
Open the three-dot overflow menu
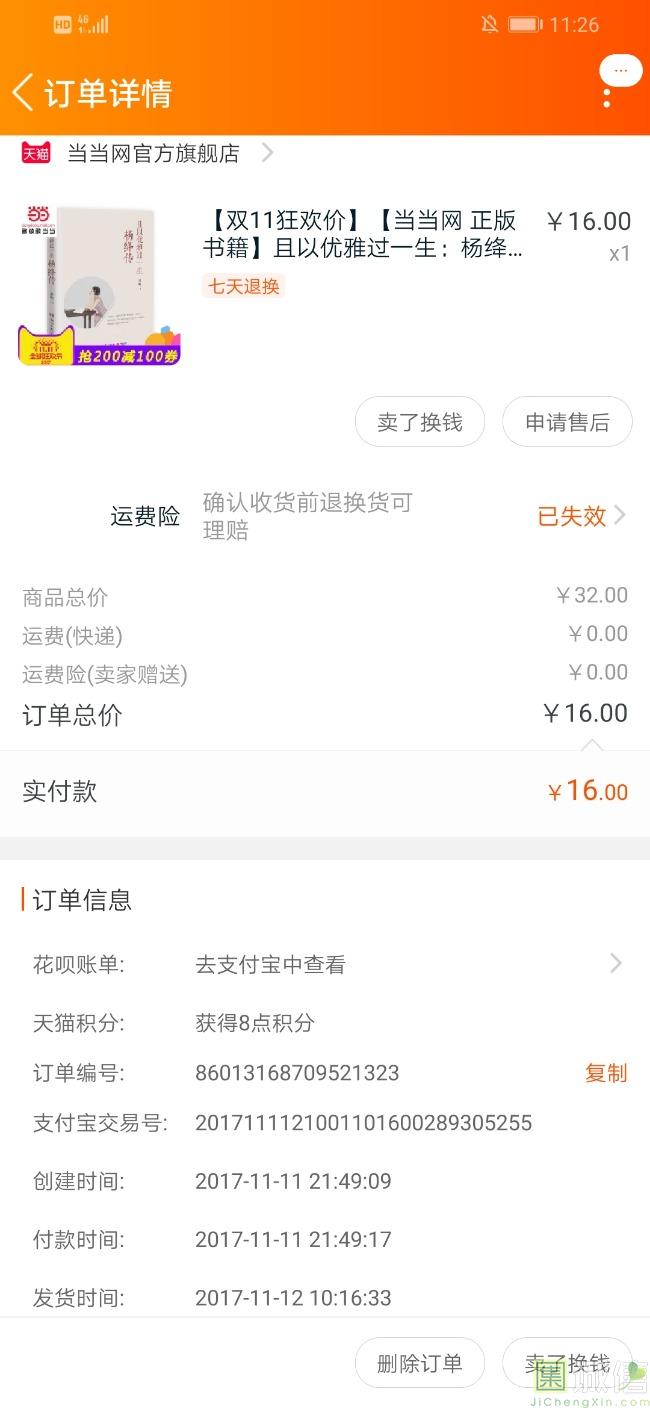tap(607, 98)
